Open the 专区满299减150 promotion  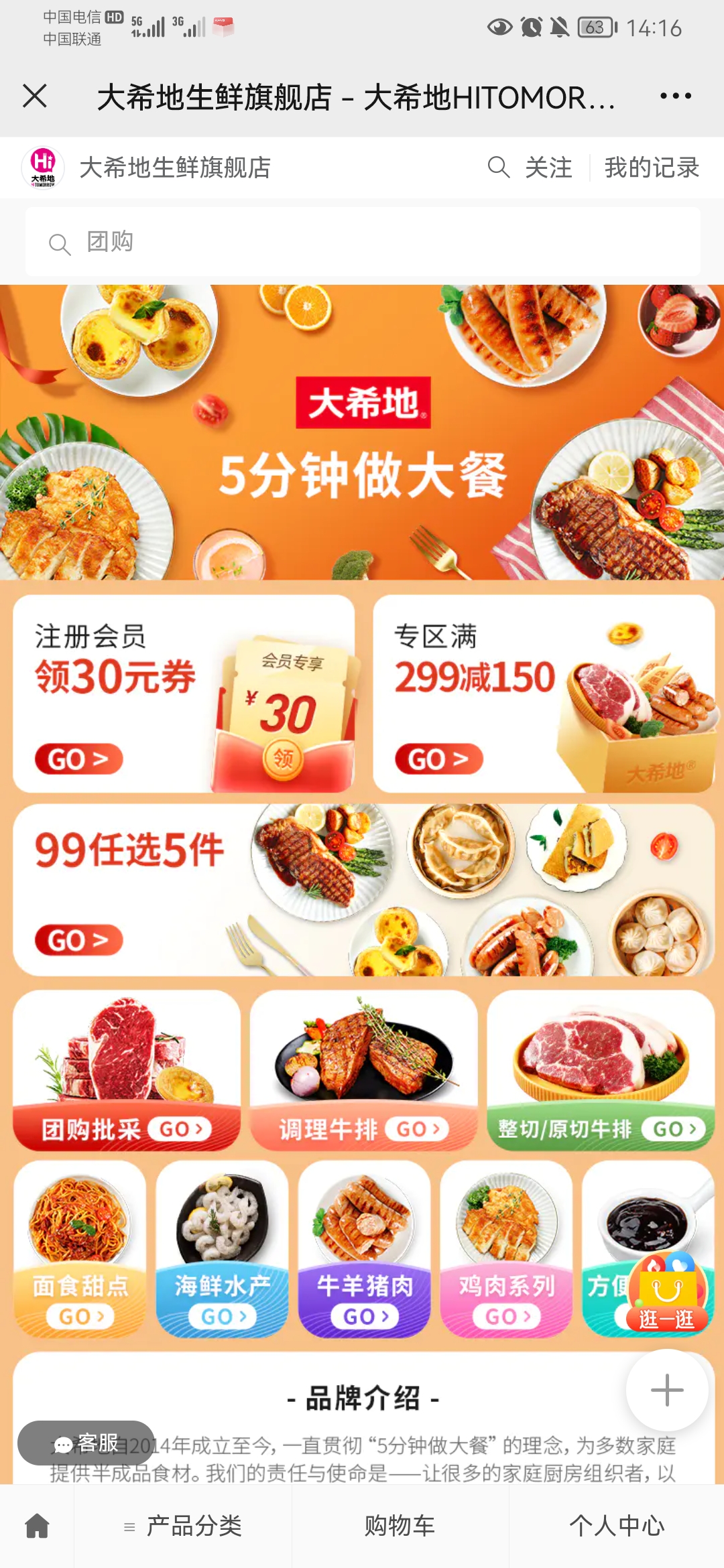click(x=543, y=694)
